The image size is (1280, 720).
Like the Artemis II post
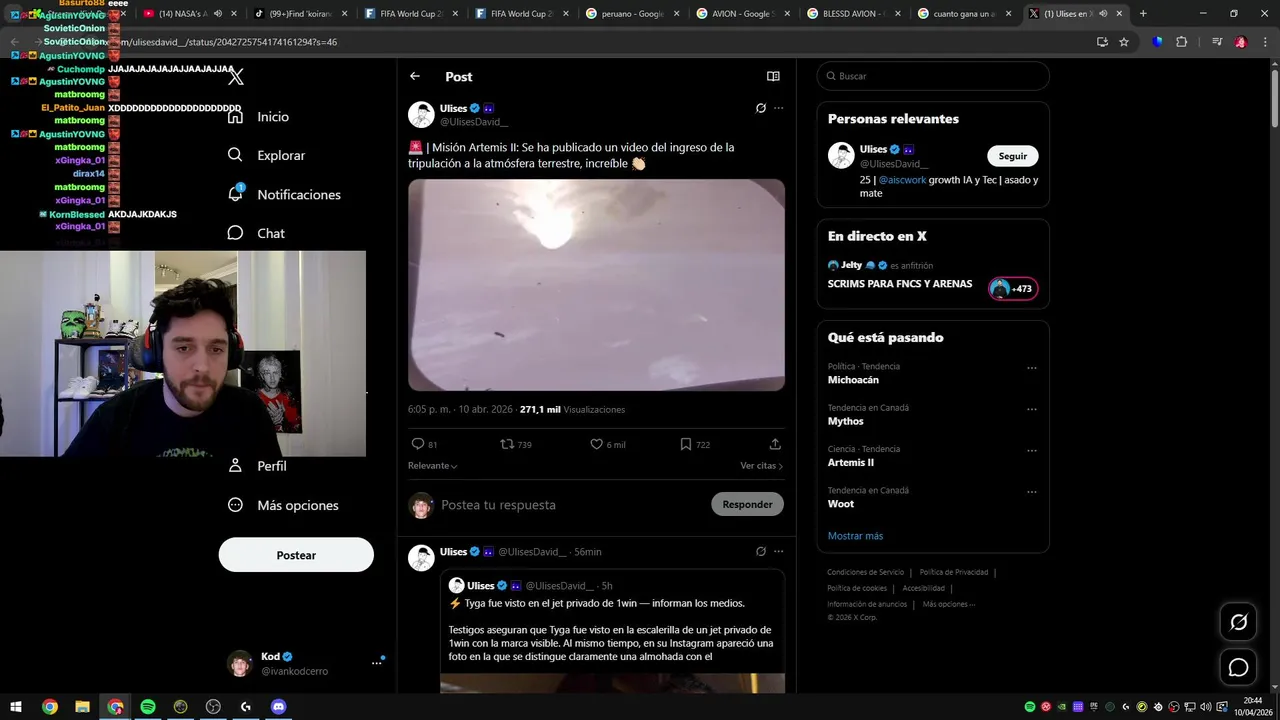[x=597, y=444]
